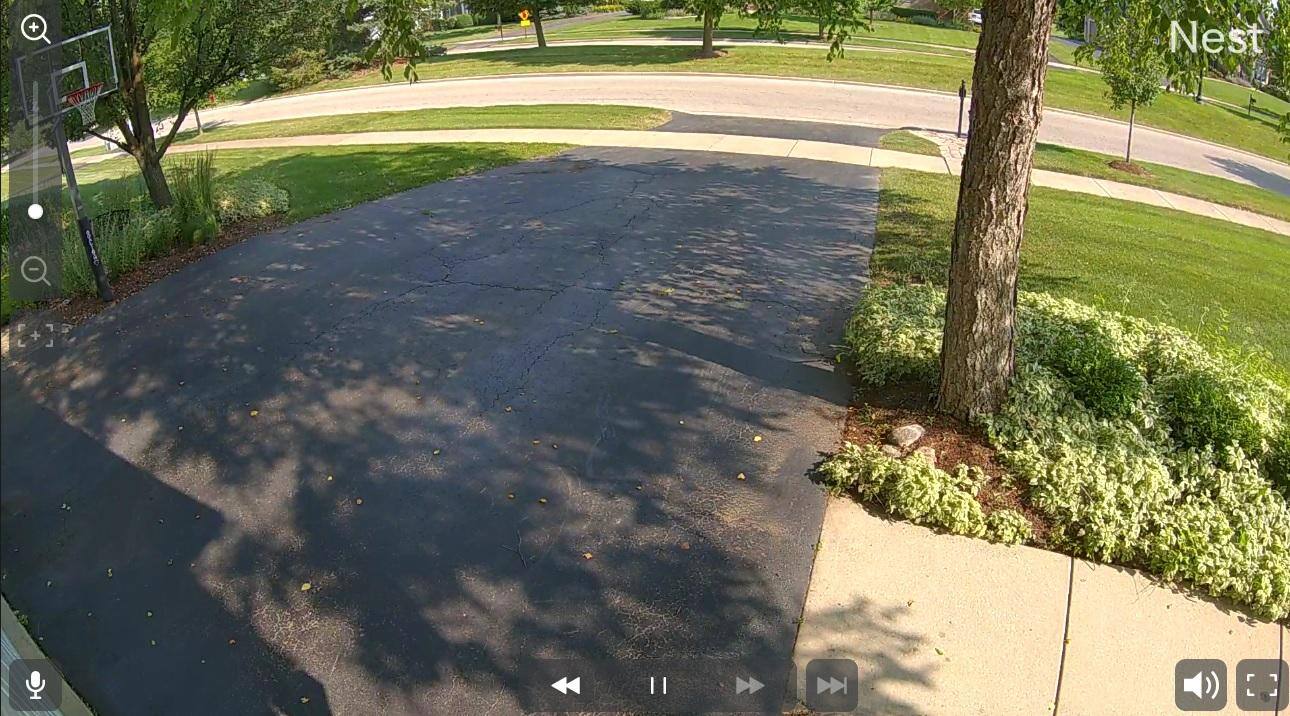Tap the zoom level slider

36,211
